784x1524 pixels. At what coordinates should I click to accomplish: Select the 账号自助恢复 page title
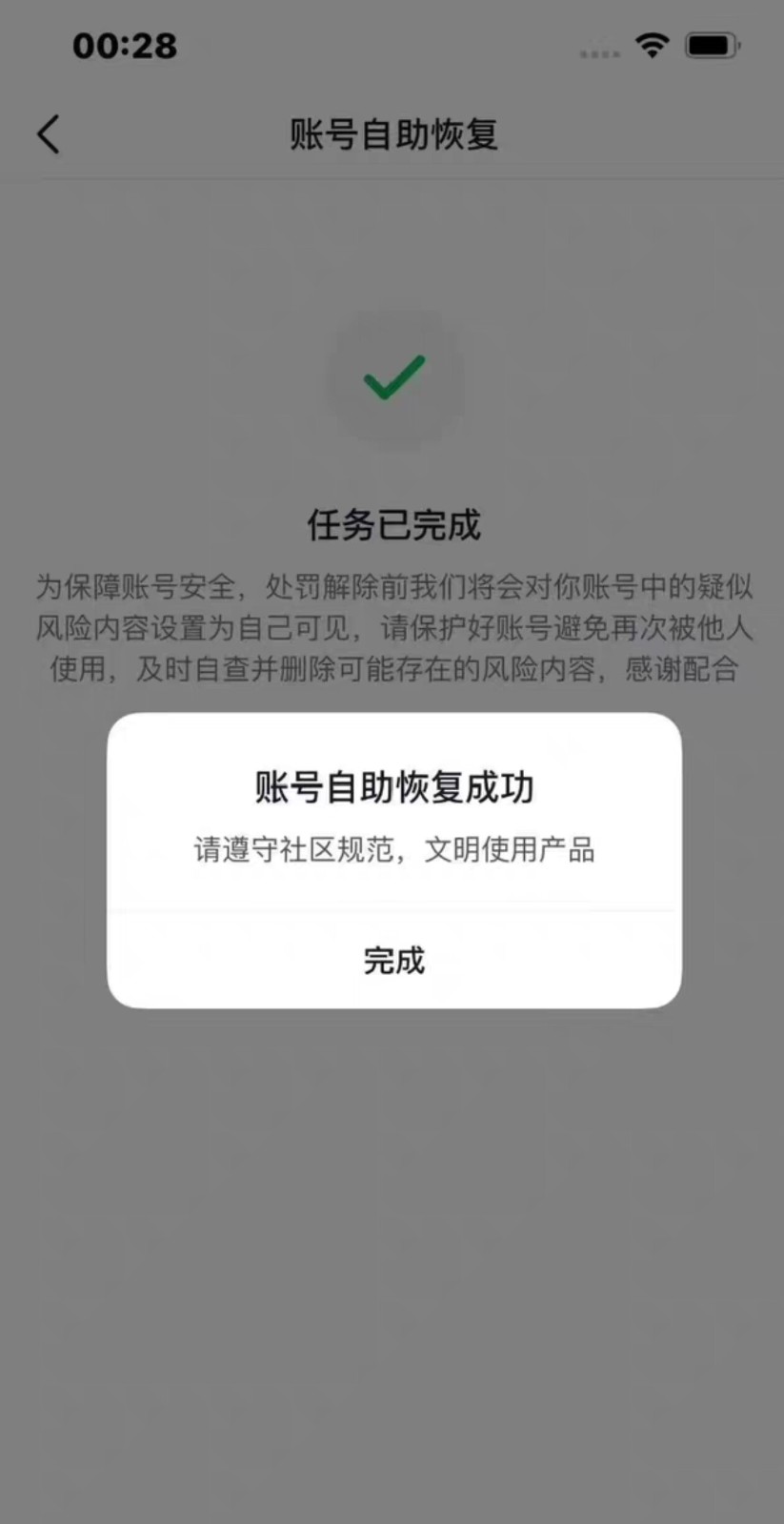[x=392, y=133]
